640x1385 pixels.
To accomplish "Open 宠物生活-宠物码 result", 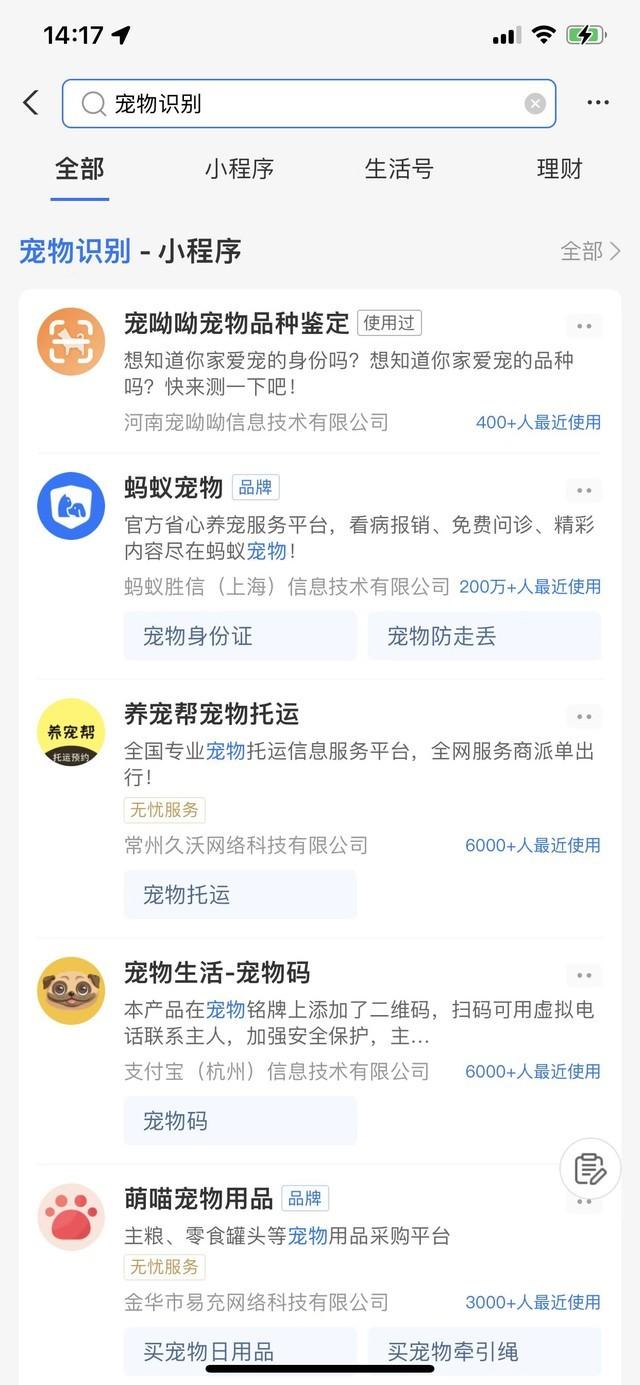I will 216,972.
